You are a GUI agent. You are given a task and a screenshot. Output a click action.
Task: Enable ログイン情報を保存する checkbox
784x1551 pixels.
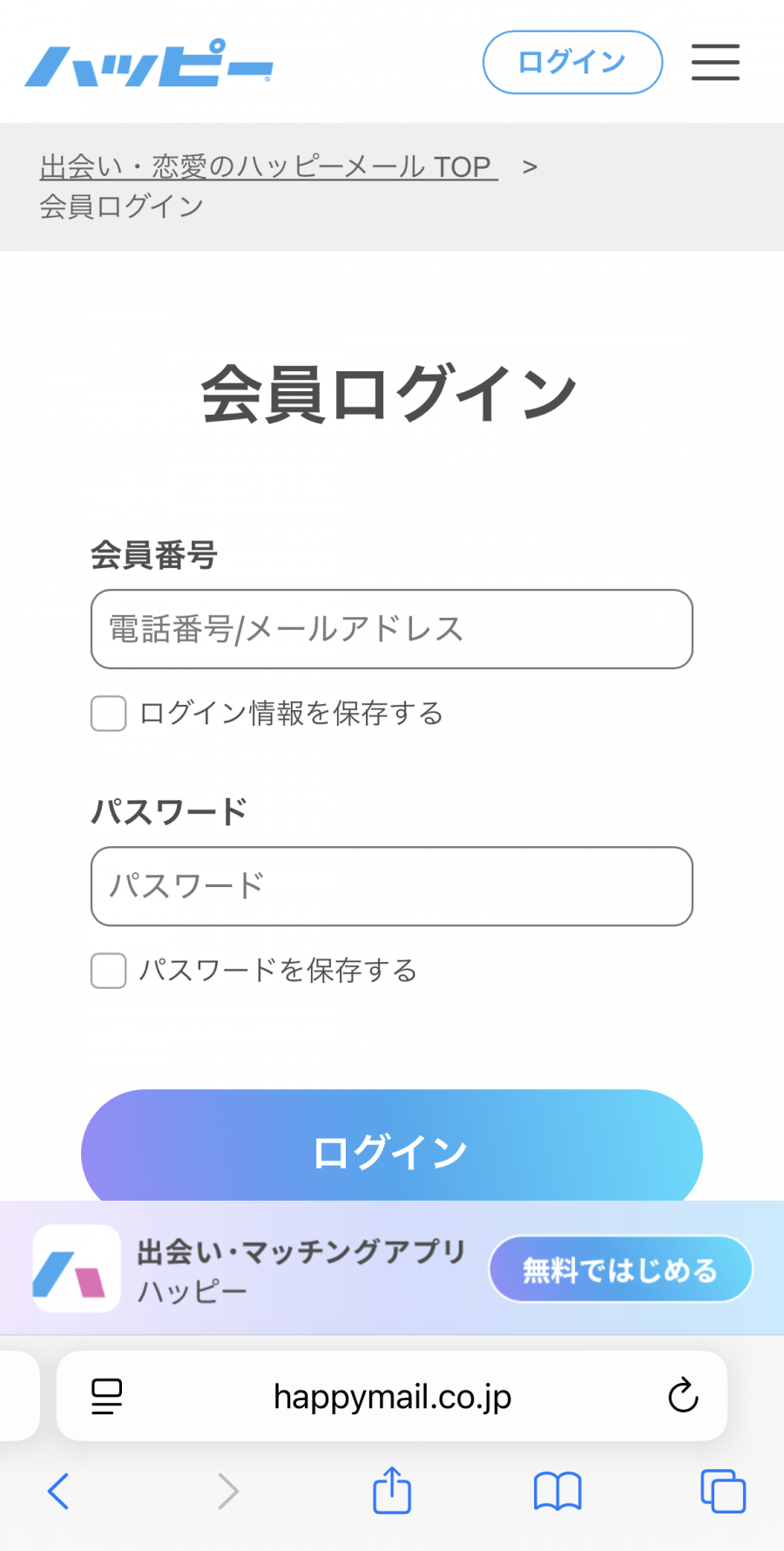click(x=108, y=714)
